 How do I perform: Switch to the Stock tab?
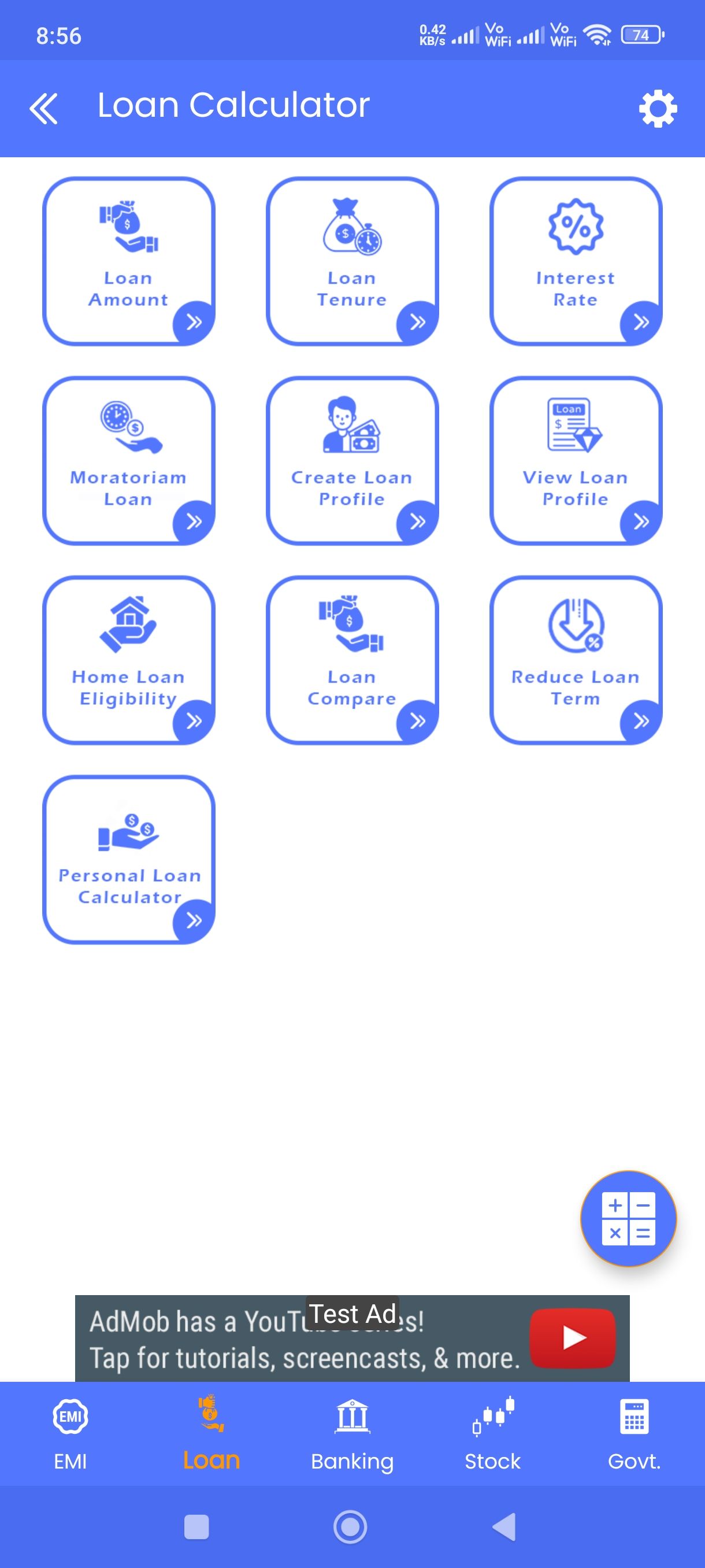[493, 1434]
